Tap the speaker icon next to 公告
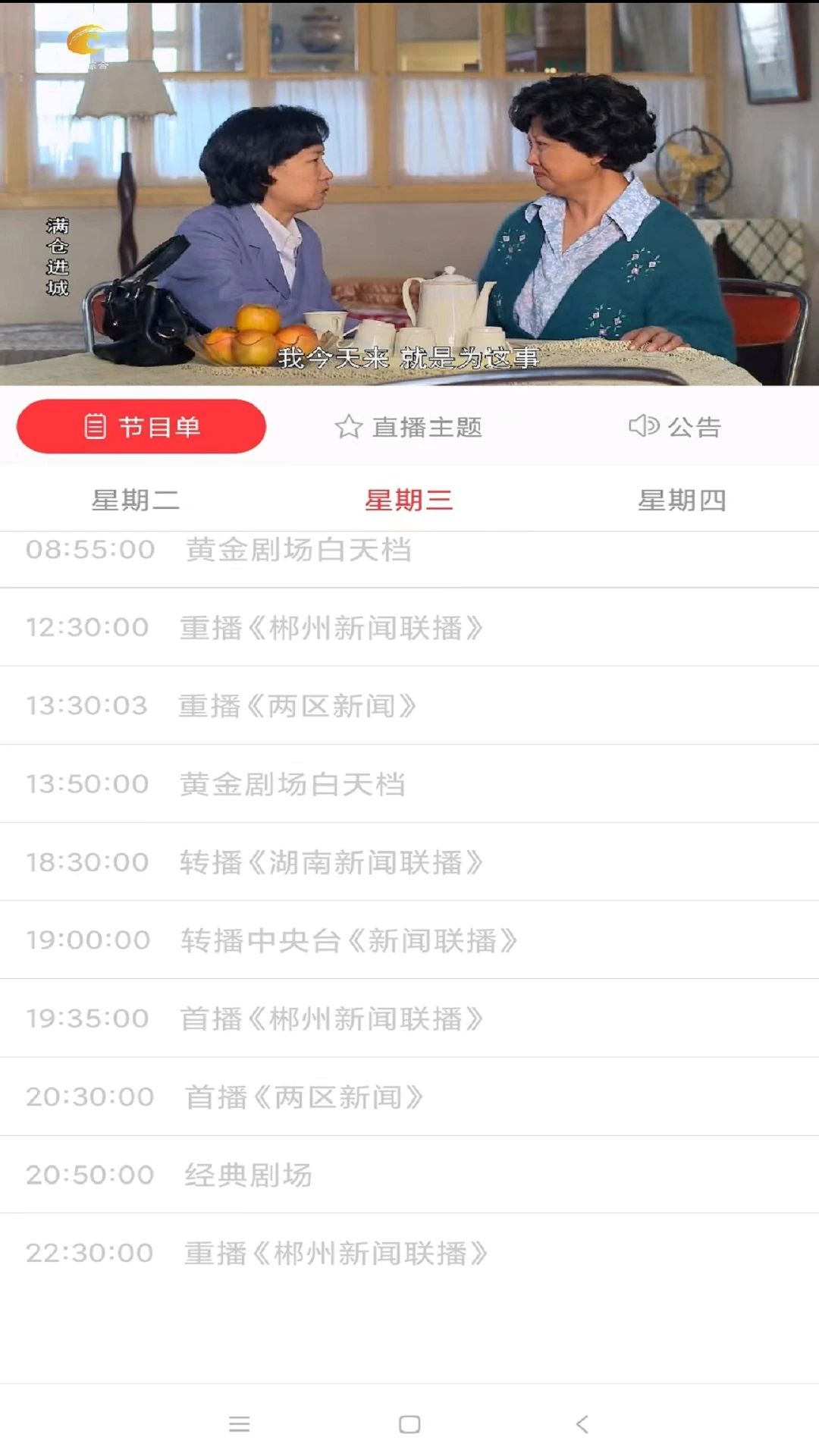Screen dimensions: 819x1456 (644, 426)
